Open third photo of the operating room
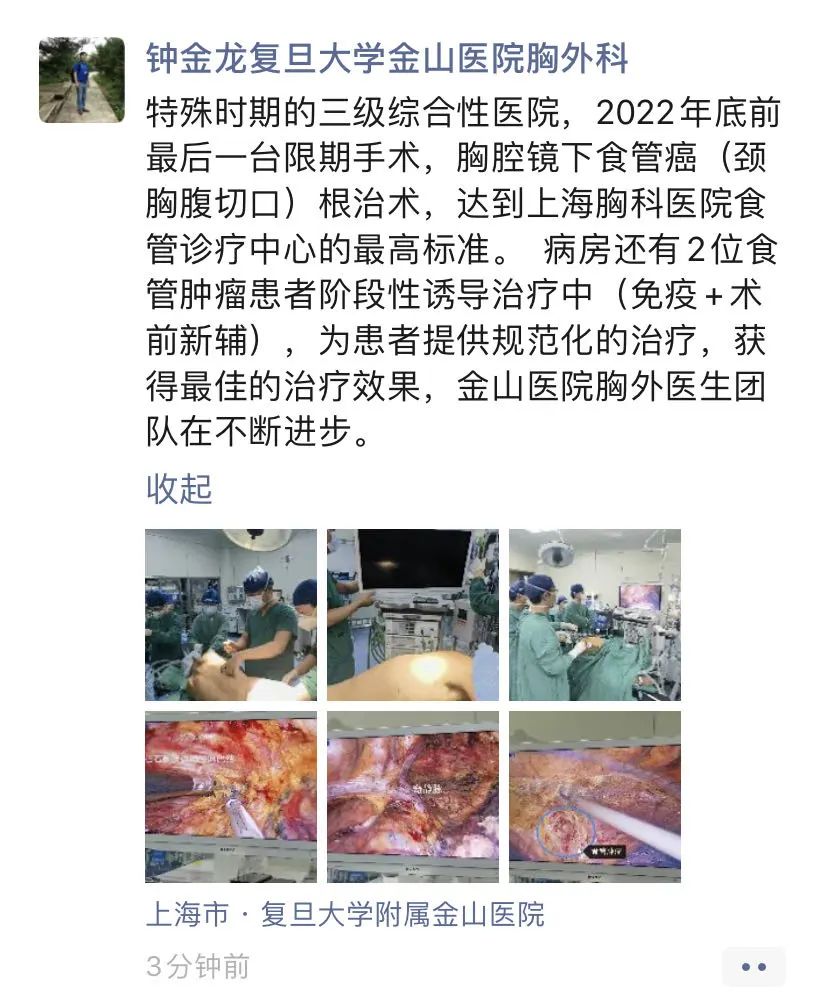Viewport: 828px width, 999px height. click(595, 614)
